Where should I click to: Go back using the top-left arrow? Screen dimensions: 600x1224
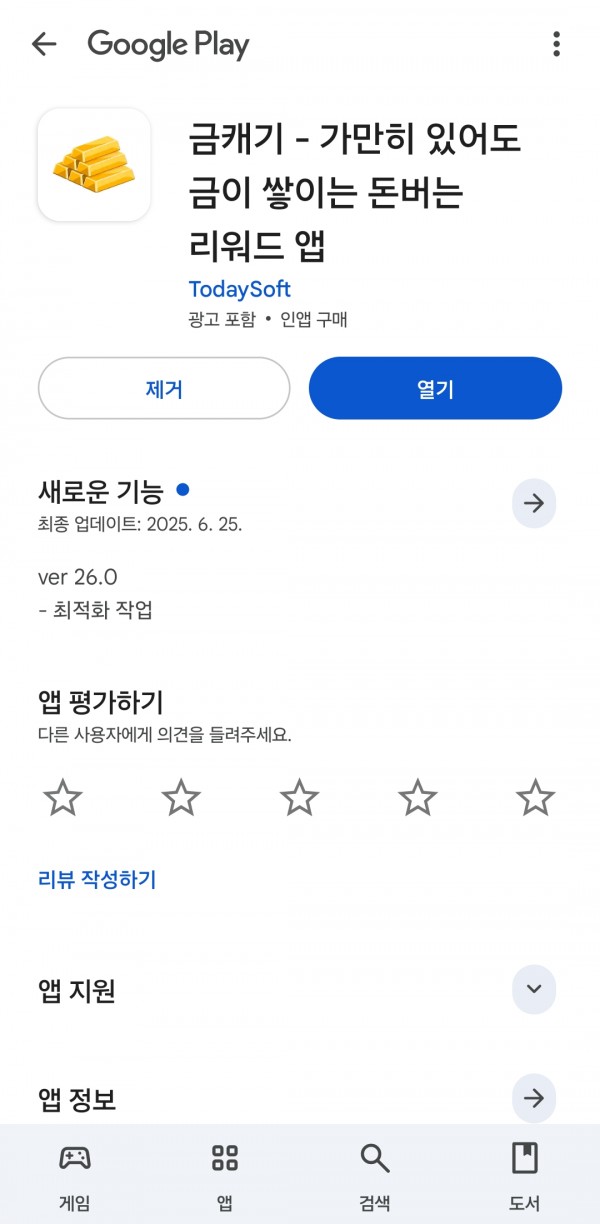pos(44,44)
